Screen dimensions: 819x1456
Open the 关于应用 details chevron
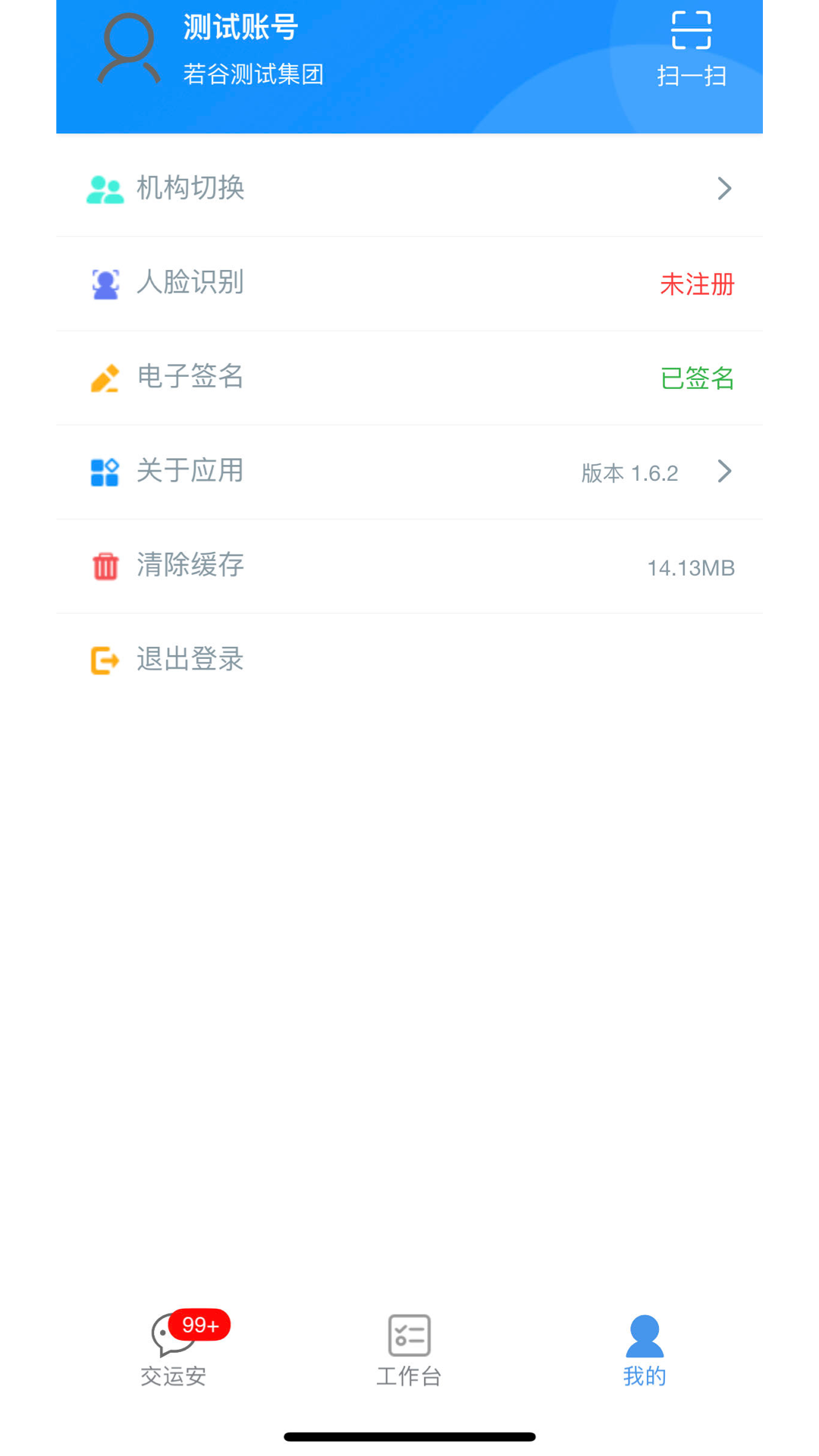tap(724, 472)
